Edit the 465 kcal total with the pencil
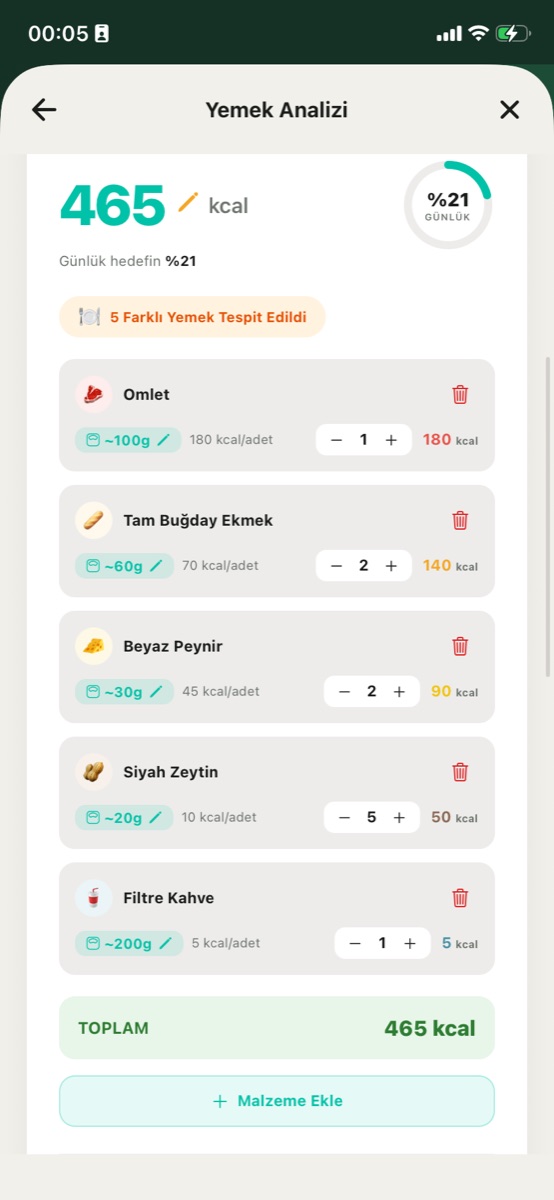This screenshot has height=1200, width=554. [x=188, y=203]
